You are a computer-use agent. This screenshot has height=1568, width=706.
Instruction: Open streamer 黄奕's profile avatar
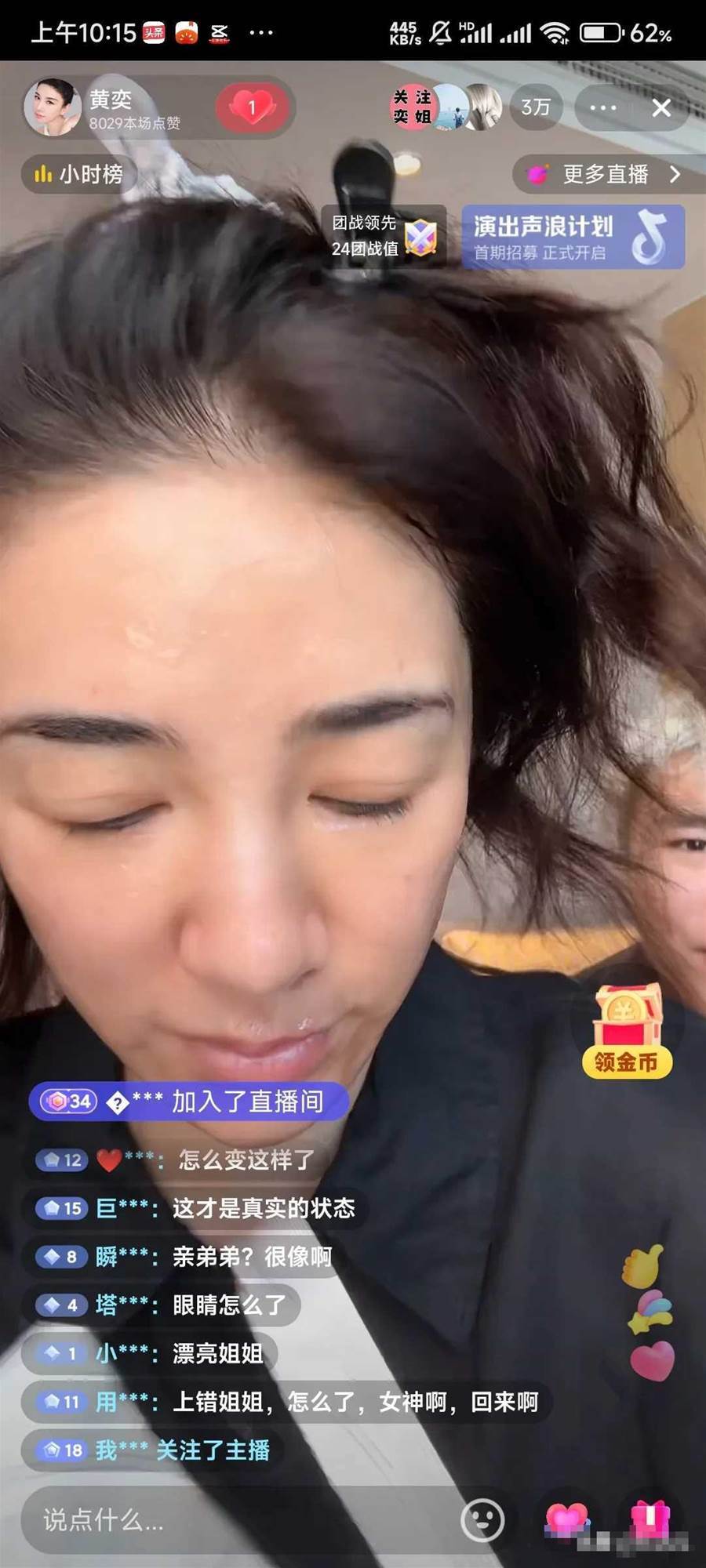53,107
